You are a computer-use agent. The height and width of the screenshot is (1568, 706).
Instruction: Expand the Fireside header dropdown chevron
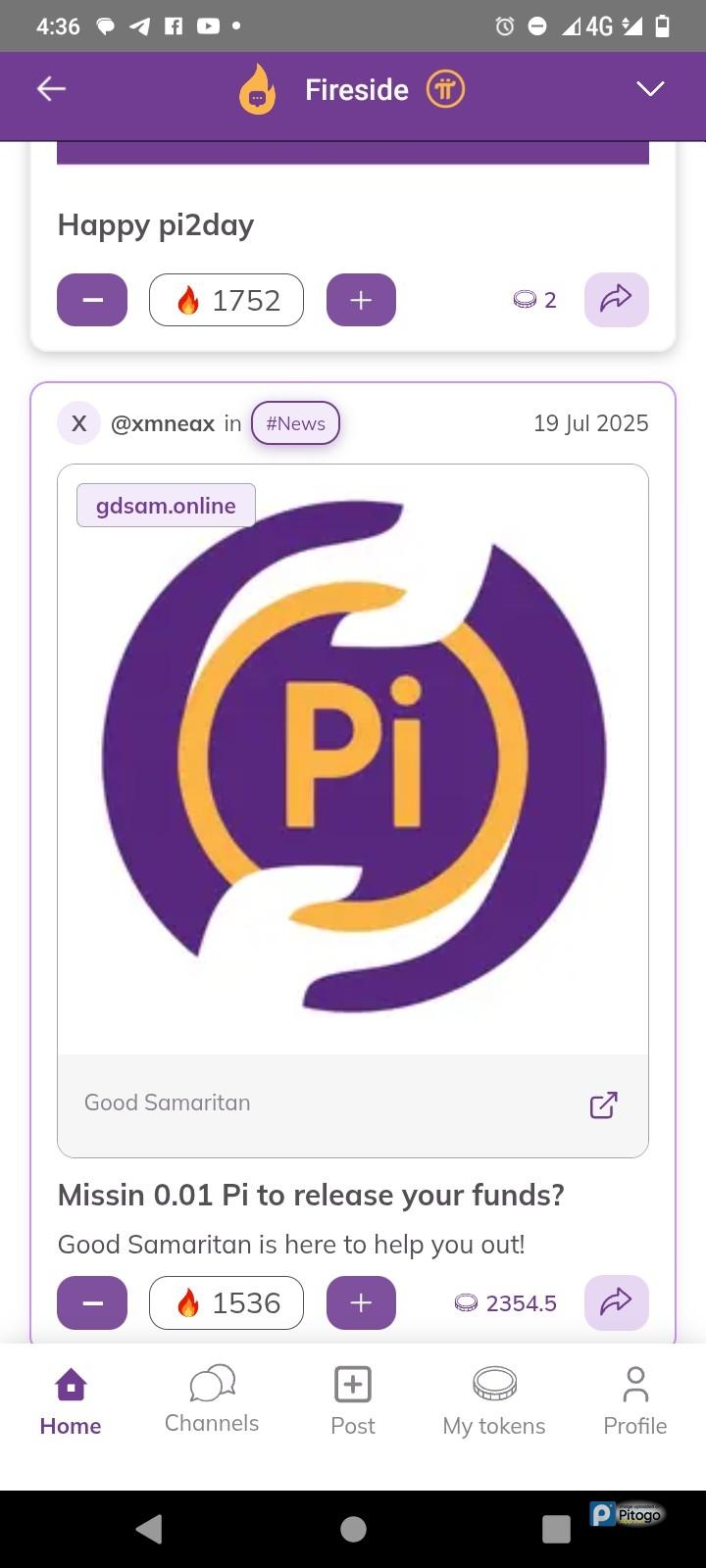(650, 89)
